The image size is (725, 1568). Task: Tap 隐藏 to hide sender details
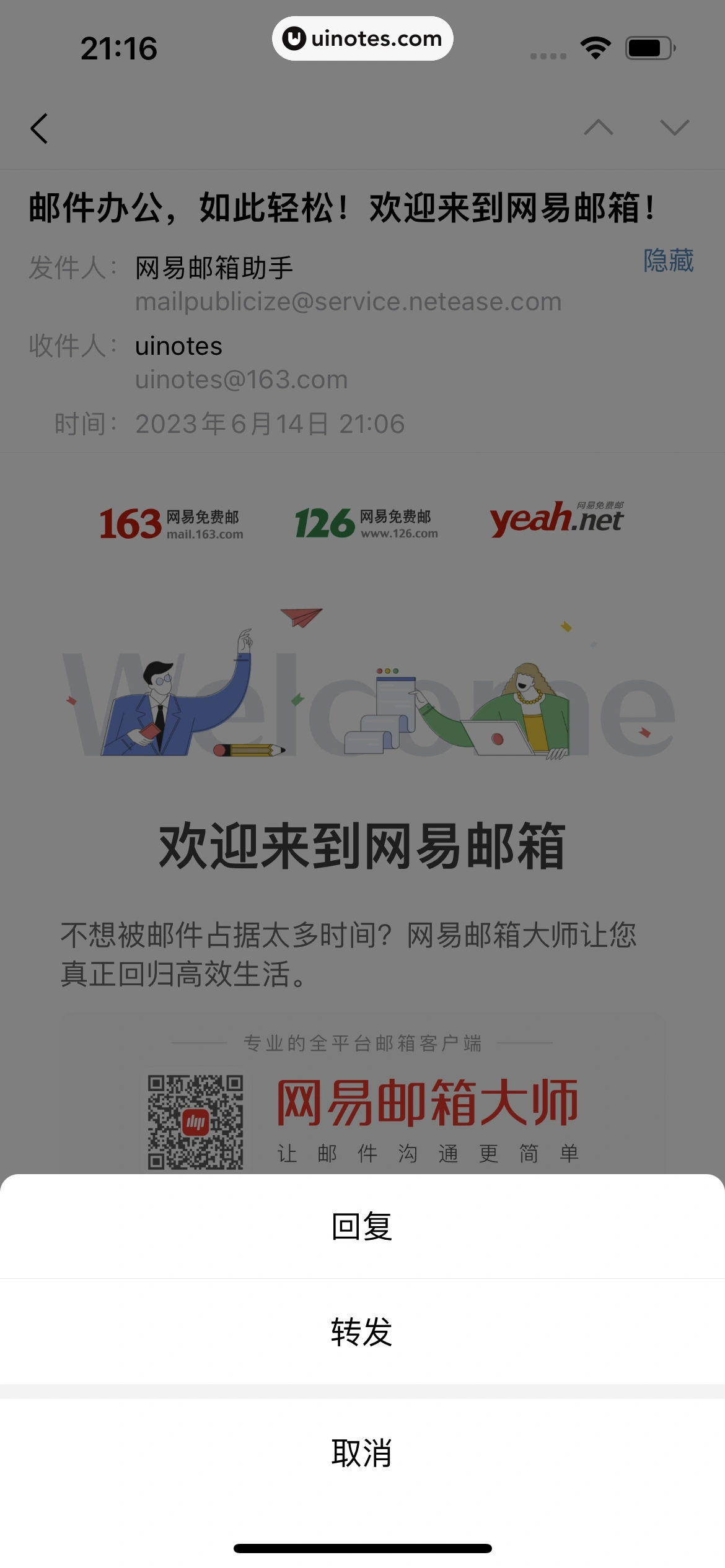coord(668,260)
